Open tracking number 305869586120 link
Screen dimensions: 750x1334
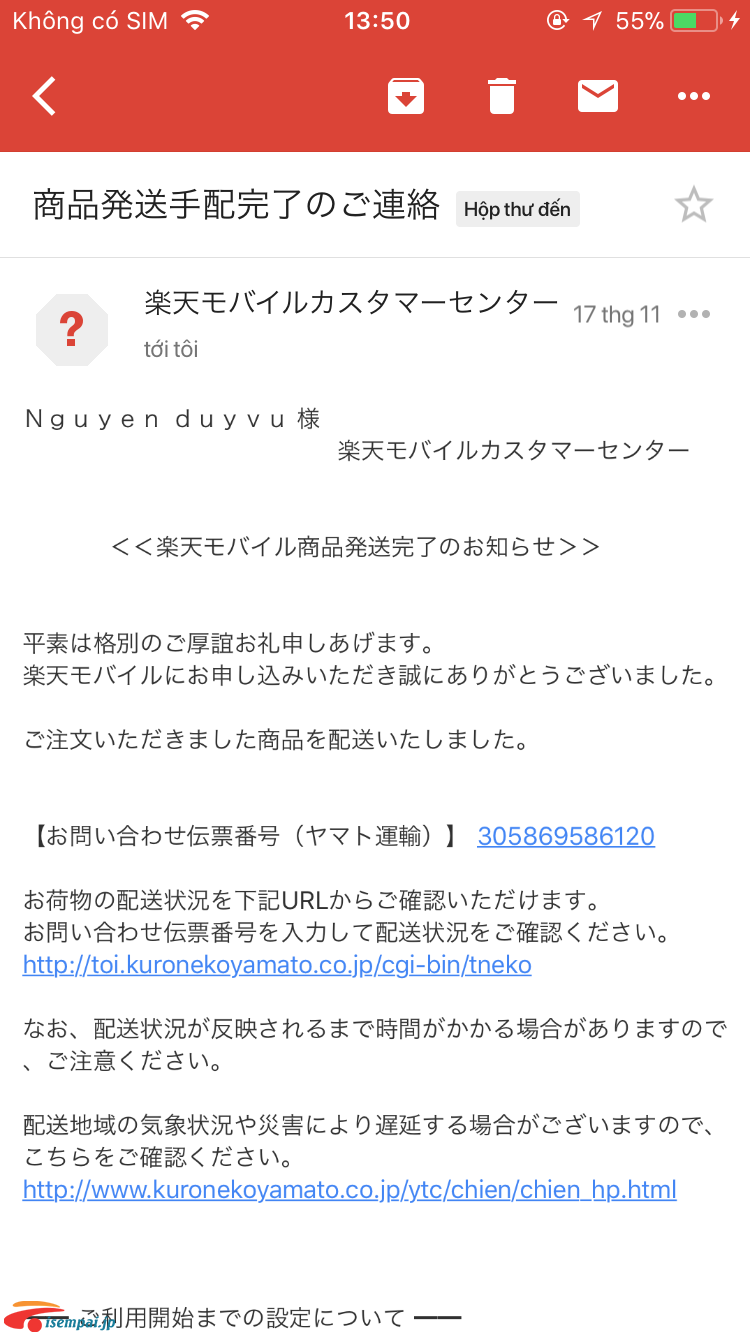point(566,836)
